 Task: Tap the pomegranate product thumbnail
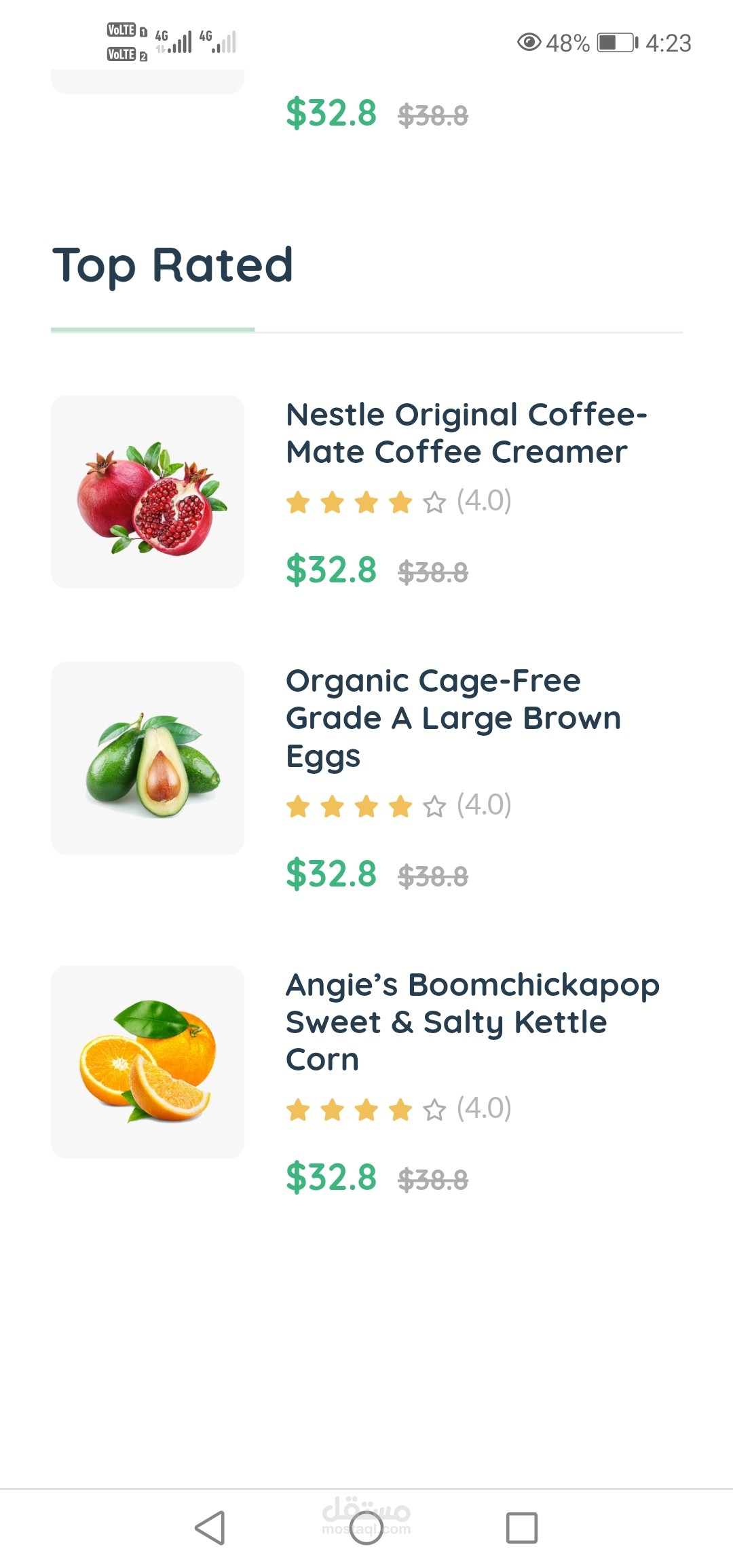pyautogui.click(x=147, y=491)
